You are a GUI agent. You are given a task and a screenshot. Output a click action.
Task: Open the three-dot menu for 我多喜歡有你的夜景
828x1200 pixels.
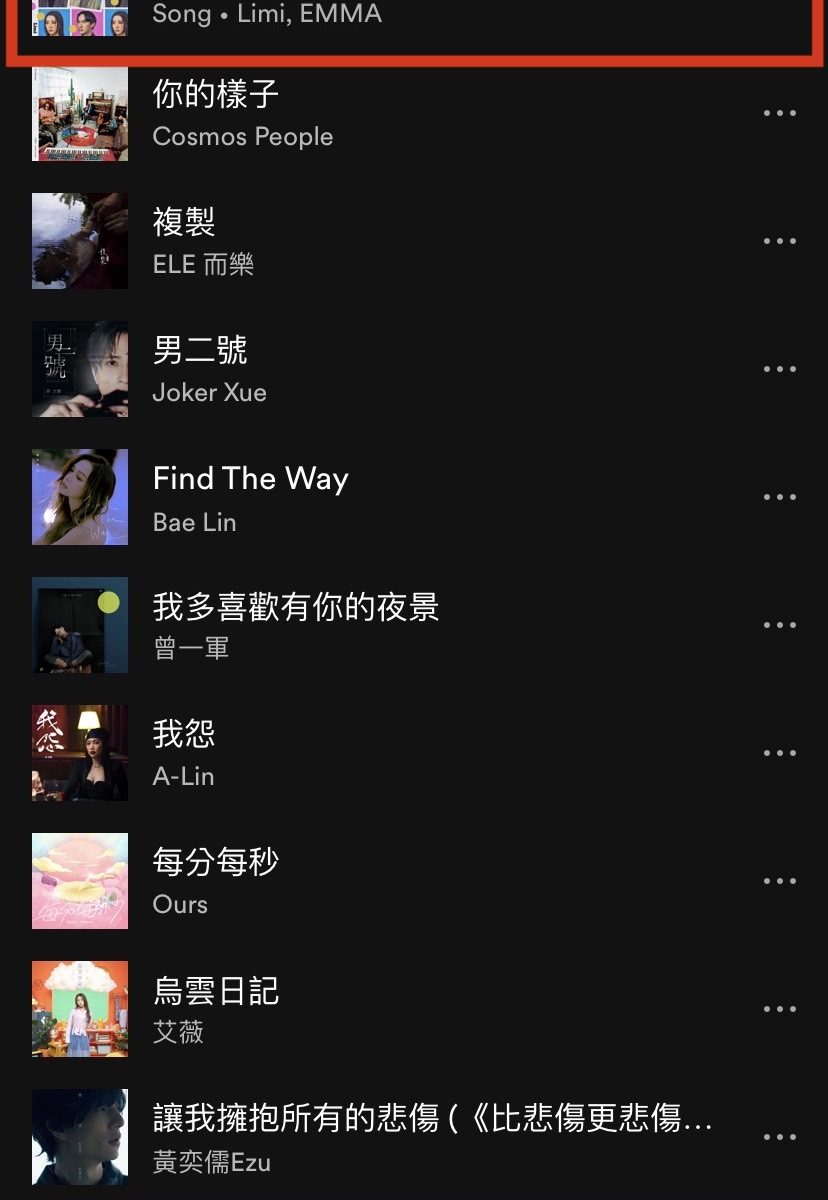tap(779, 625)
